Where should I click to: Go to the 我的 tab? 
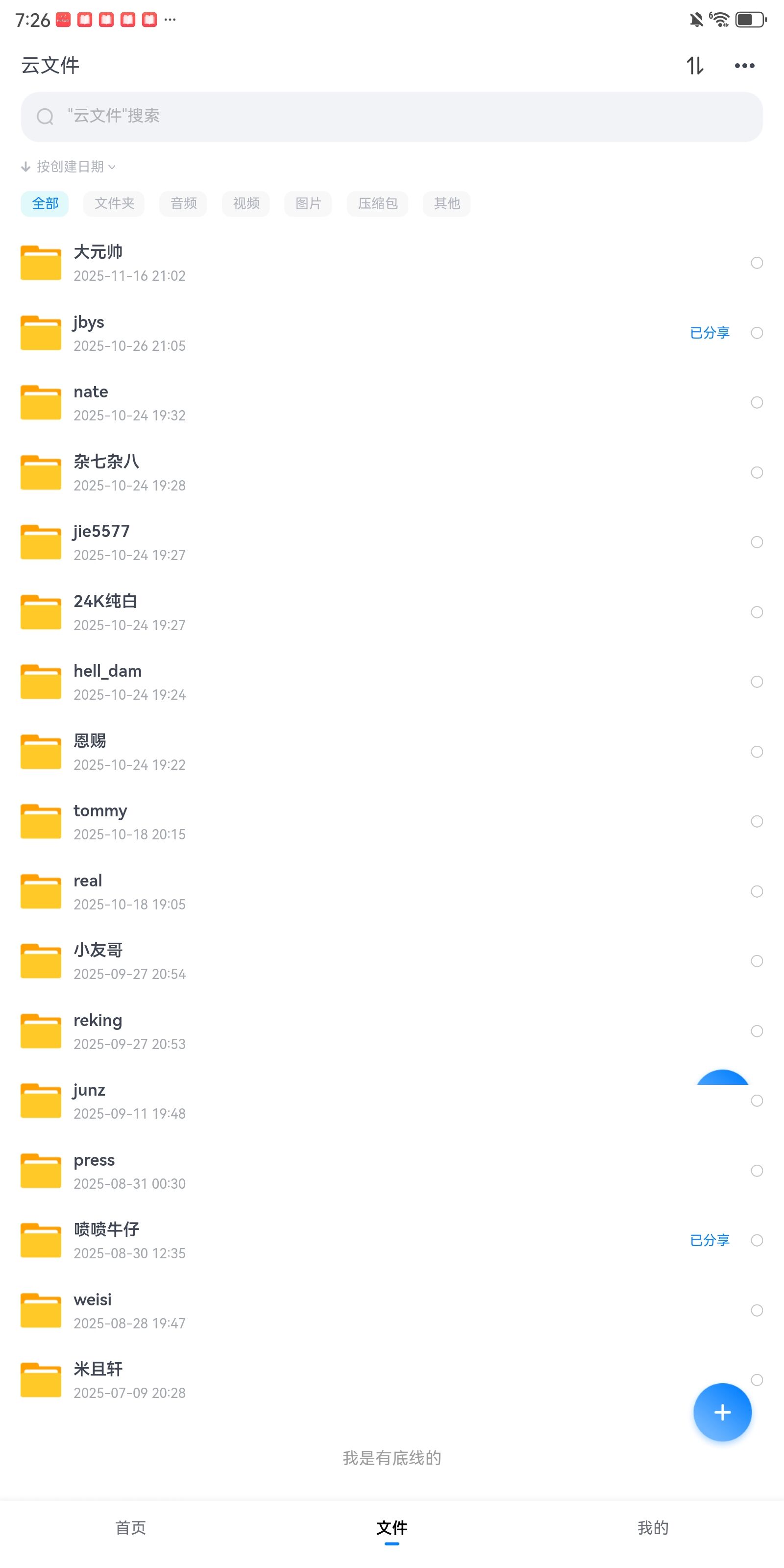(653, 1528)
